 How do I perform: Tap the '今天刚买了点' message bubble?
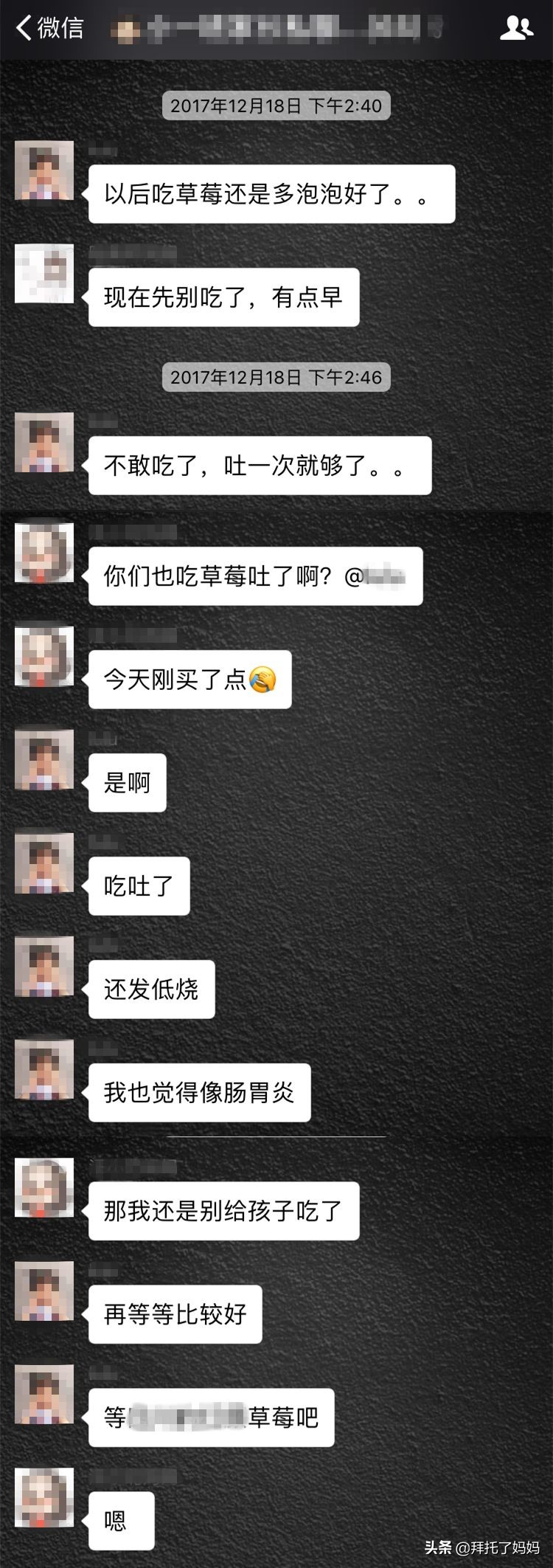pyautogui.click(x=188, y=679)
